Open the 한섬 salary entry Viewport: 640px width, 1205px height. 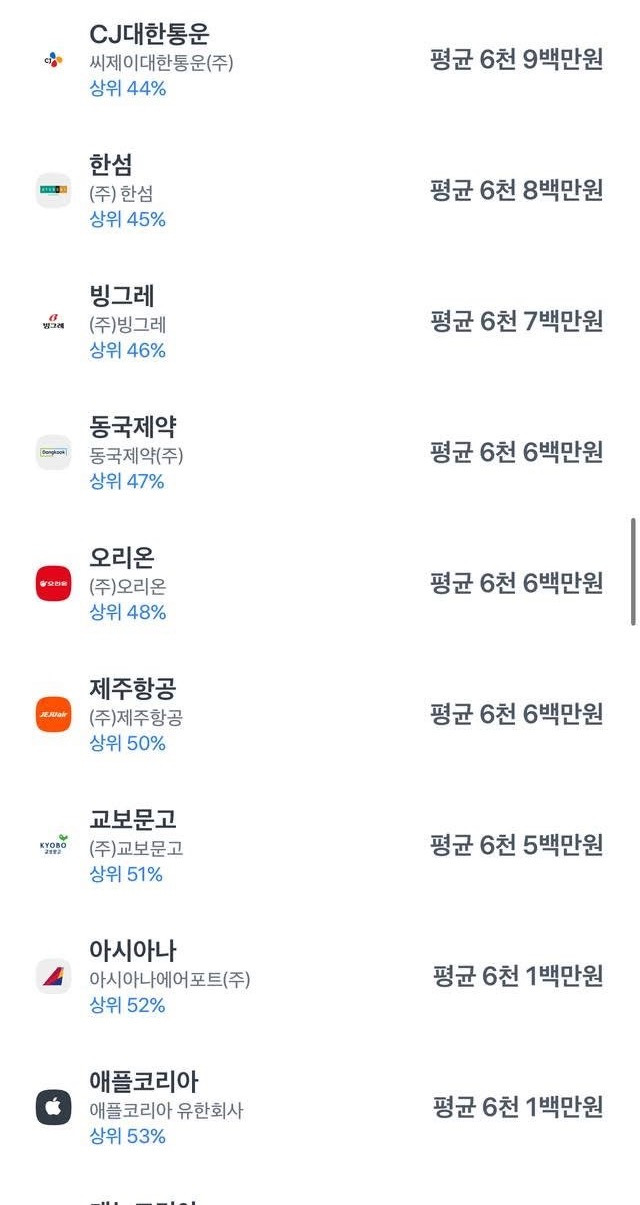[320, 191]
